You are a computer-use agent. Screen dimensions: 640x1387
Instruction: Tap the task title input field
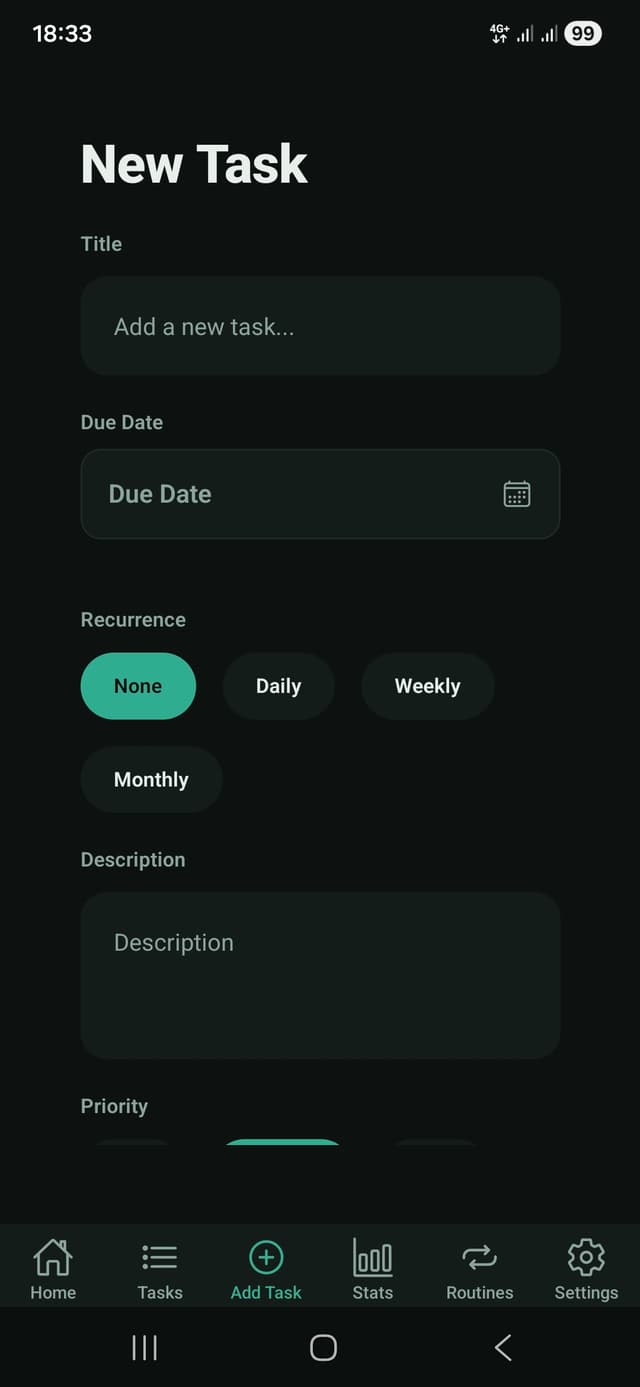pyautogui.click(x=320, y=326)
